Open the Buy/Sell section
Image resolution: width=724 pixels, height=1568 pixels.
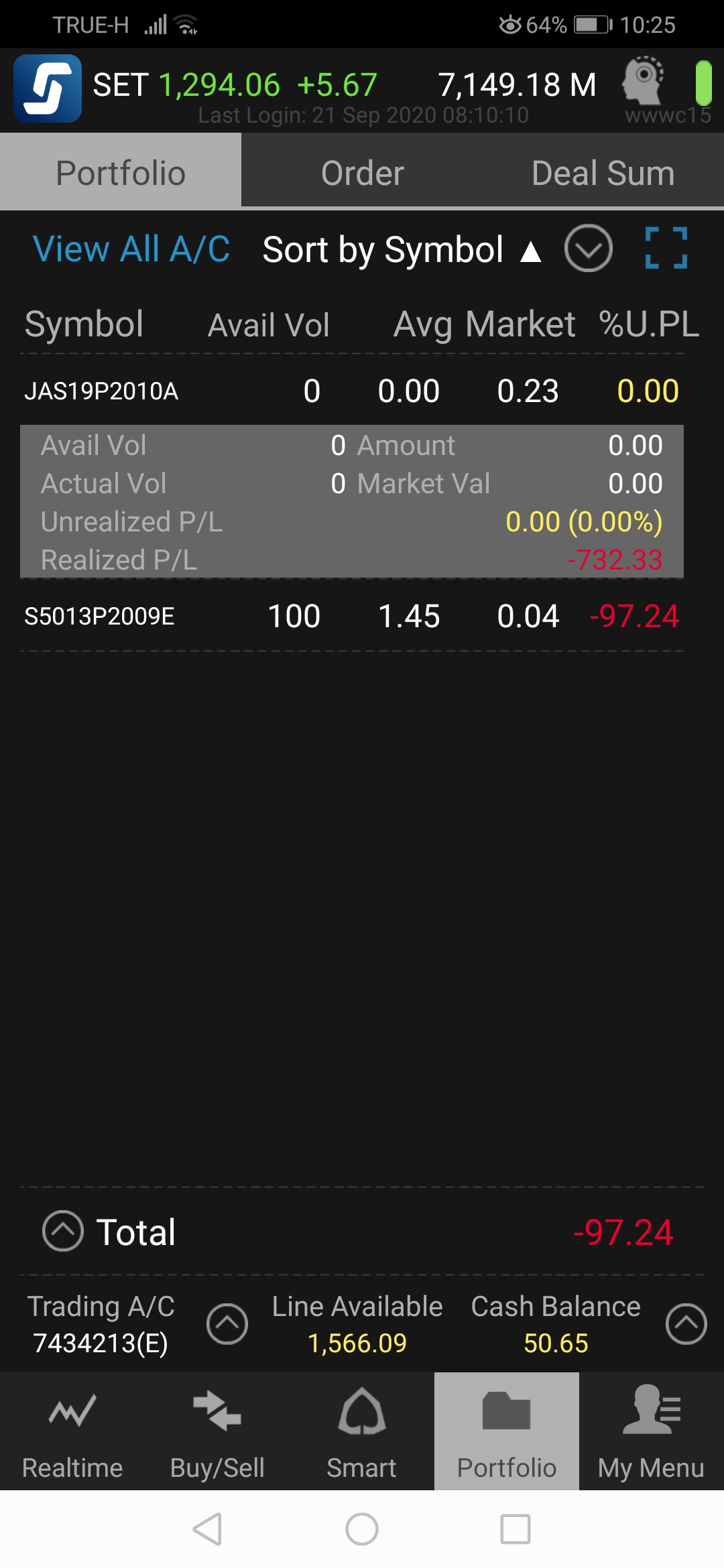click(x=217, y=1432)
